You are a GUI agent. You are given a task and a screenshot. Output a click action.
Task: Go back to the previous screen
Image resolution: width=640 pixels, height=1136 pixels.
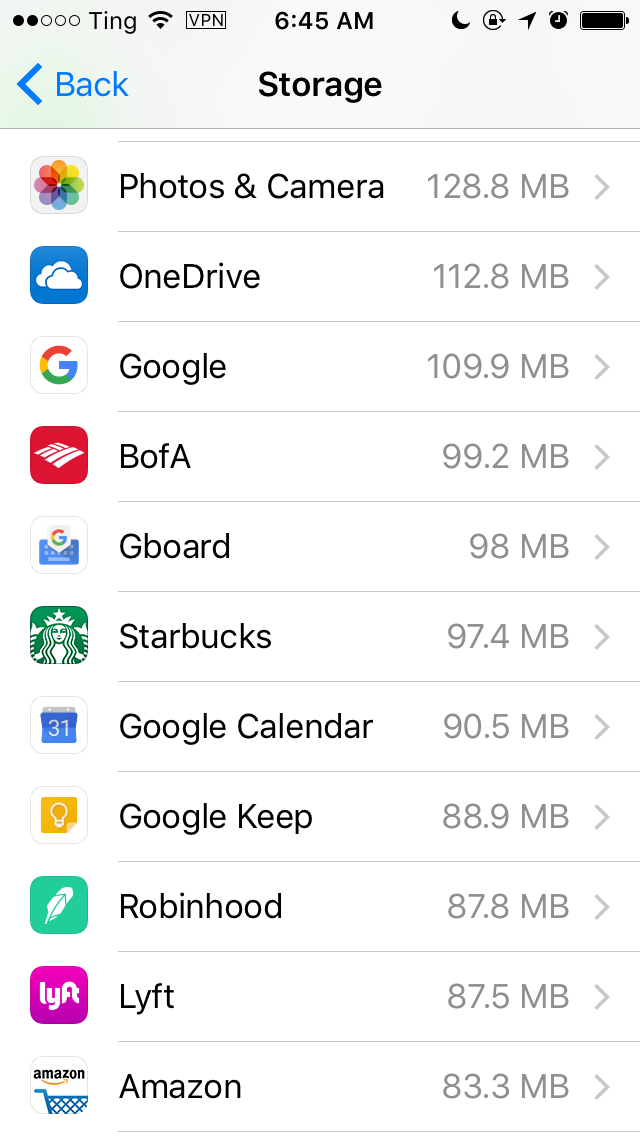[73, 85]
